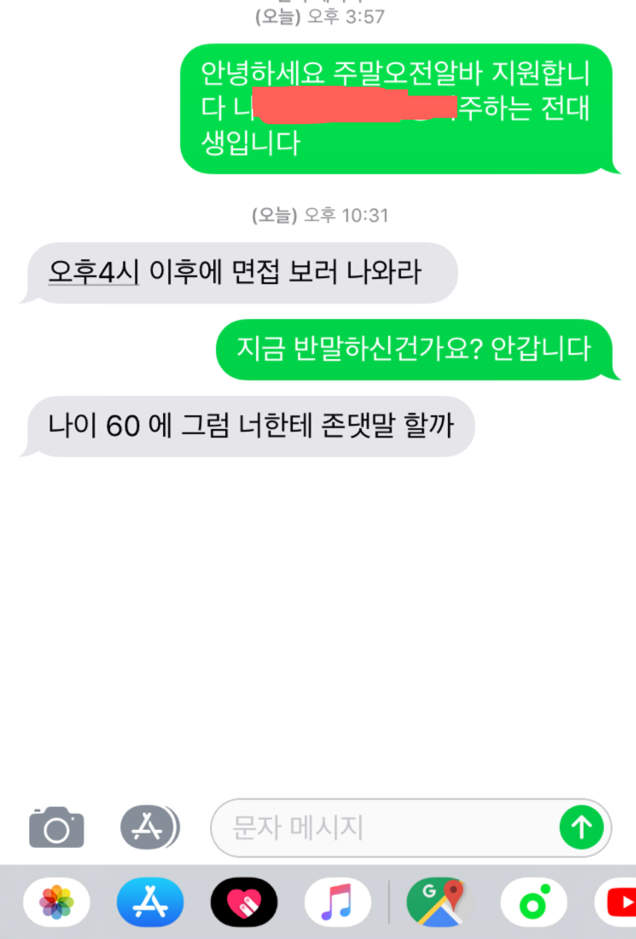Open the Photos app in the drawer
The image size is (636, 939).
(56, 904)
